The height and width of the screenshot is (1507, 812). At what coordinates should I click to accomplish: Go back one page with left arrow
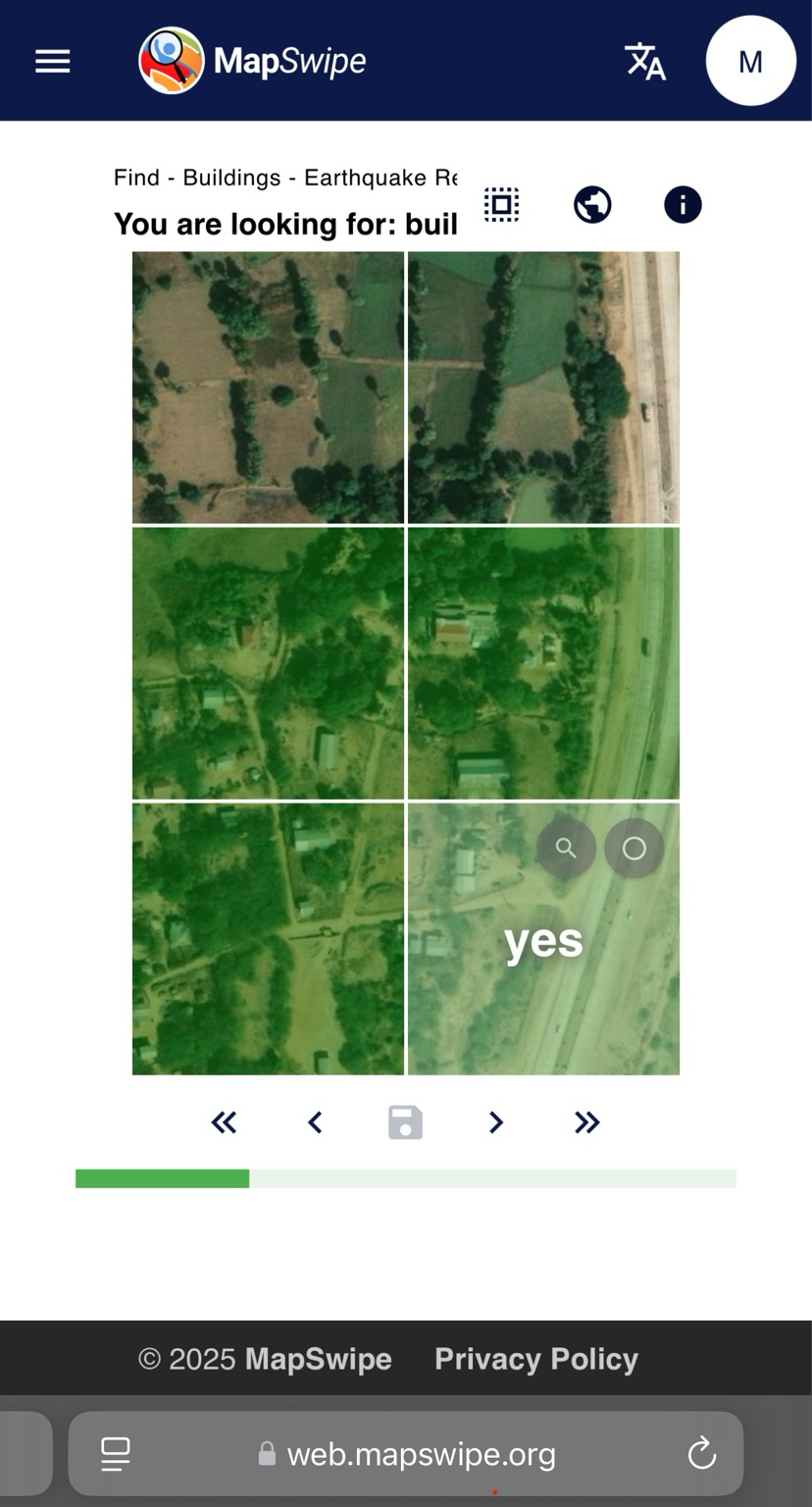pos(315,1122)
